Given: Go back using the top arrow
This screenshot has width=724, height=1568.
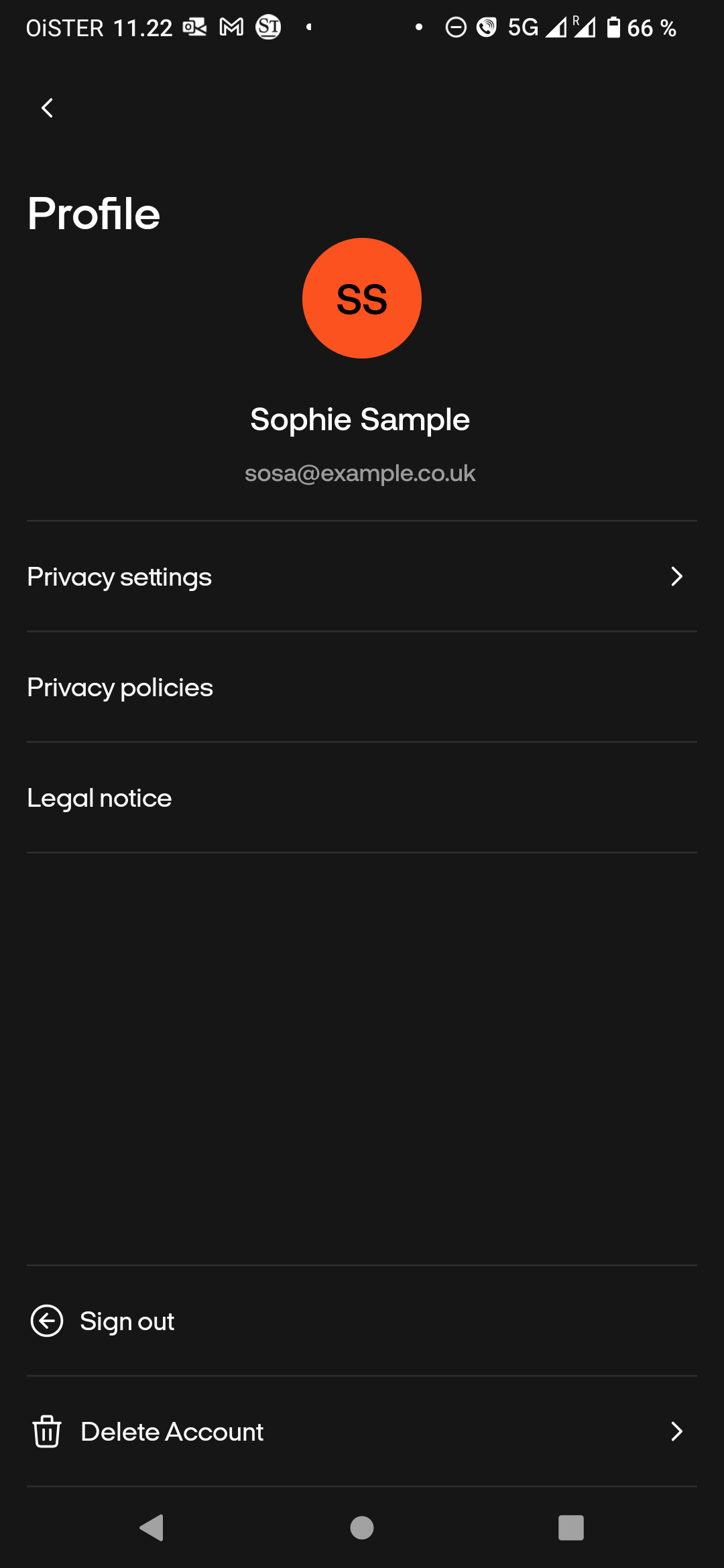Looking at the screenshot, I should click(47, 108).
